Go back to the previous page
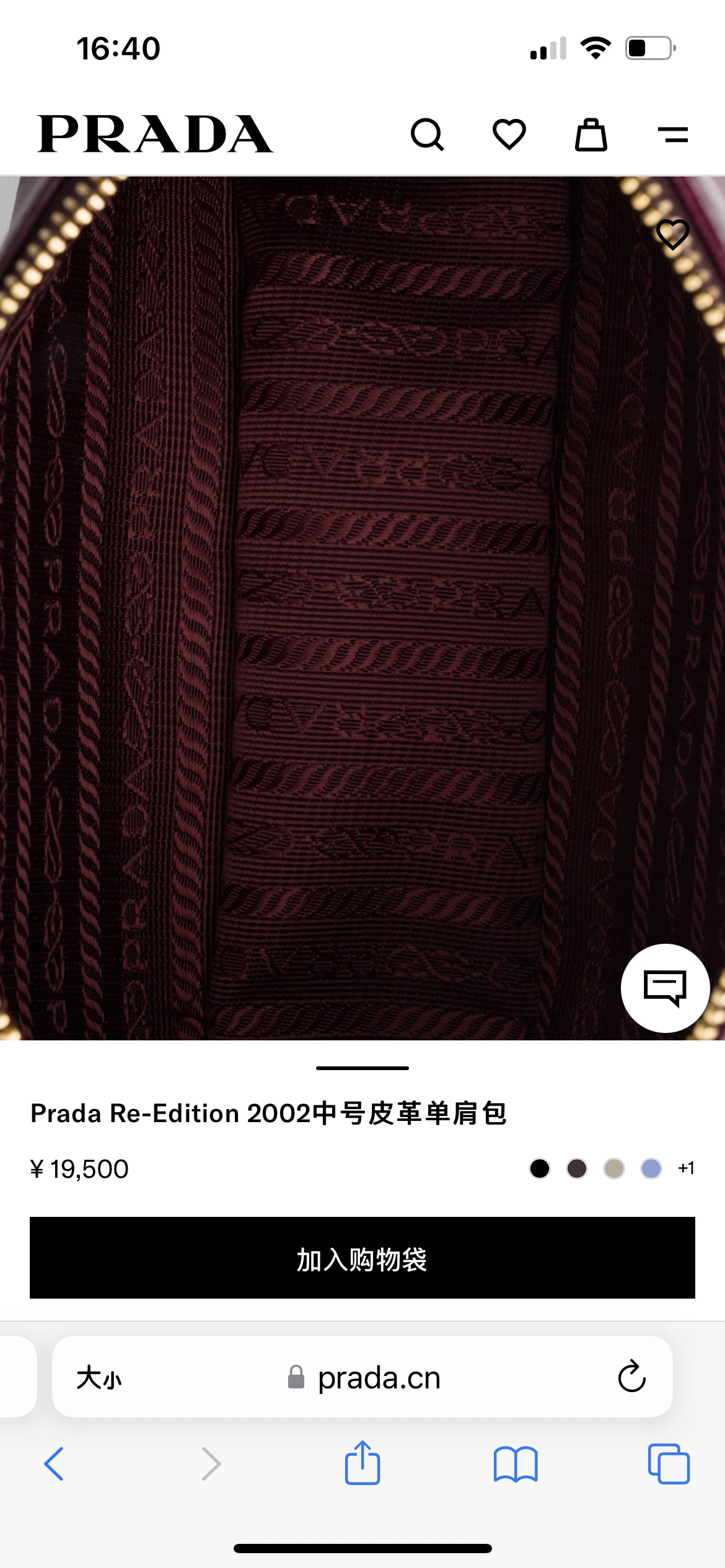Viewport: 725px width, 1568px height. (x=55, y=1464)
